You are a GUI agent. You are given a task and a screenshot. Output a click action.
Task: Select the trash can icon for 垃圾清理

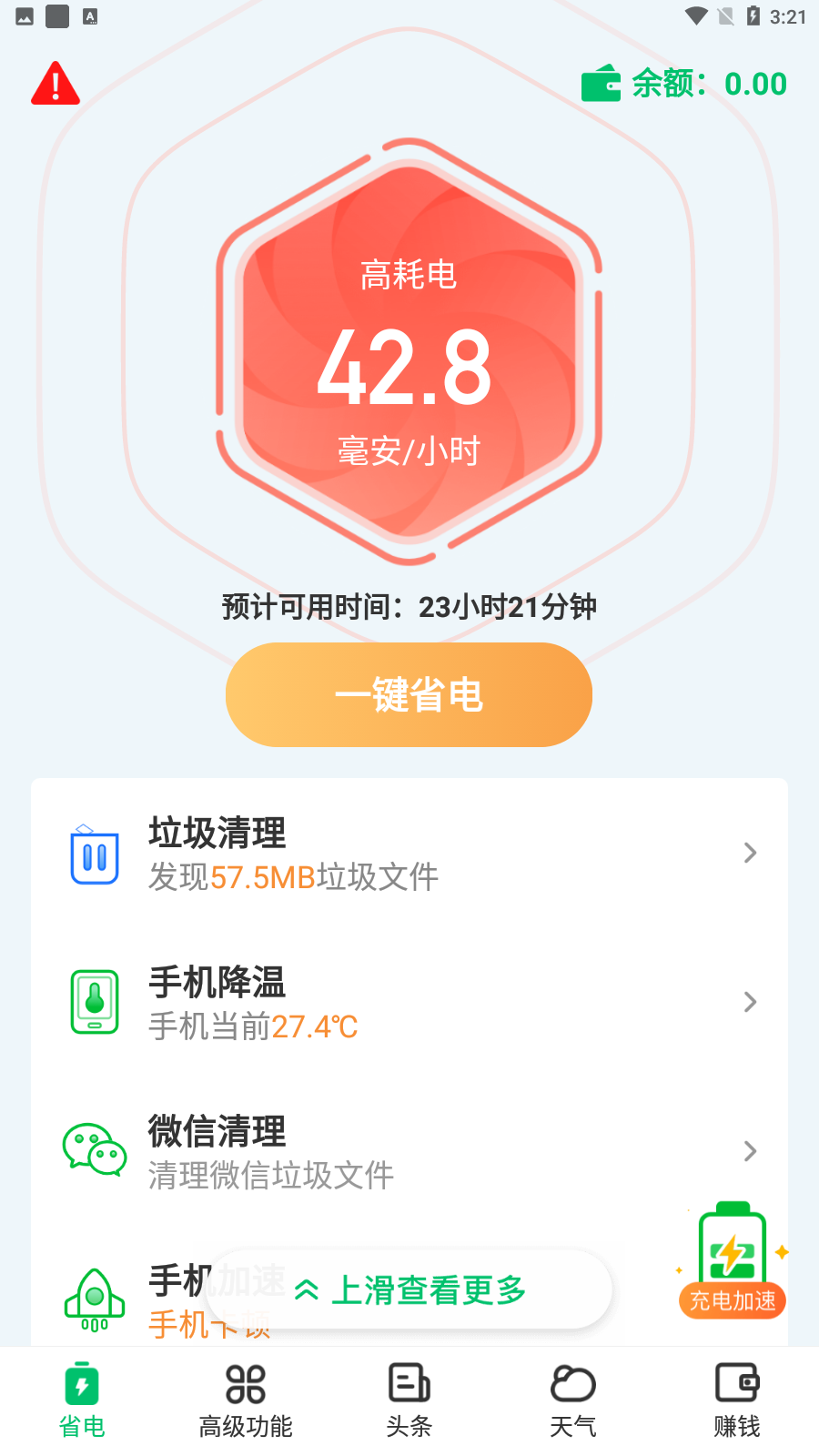coord(94,854)
